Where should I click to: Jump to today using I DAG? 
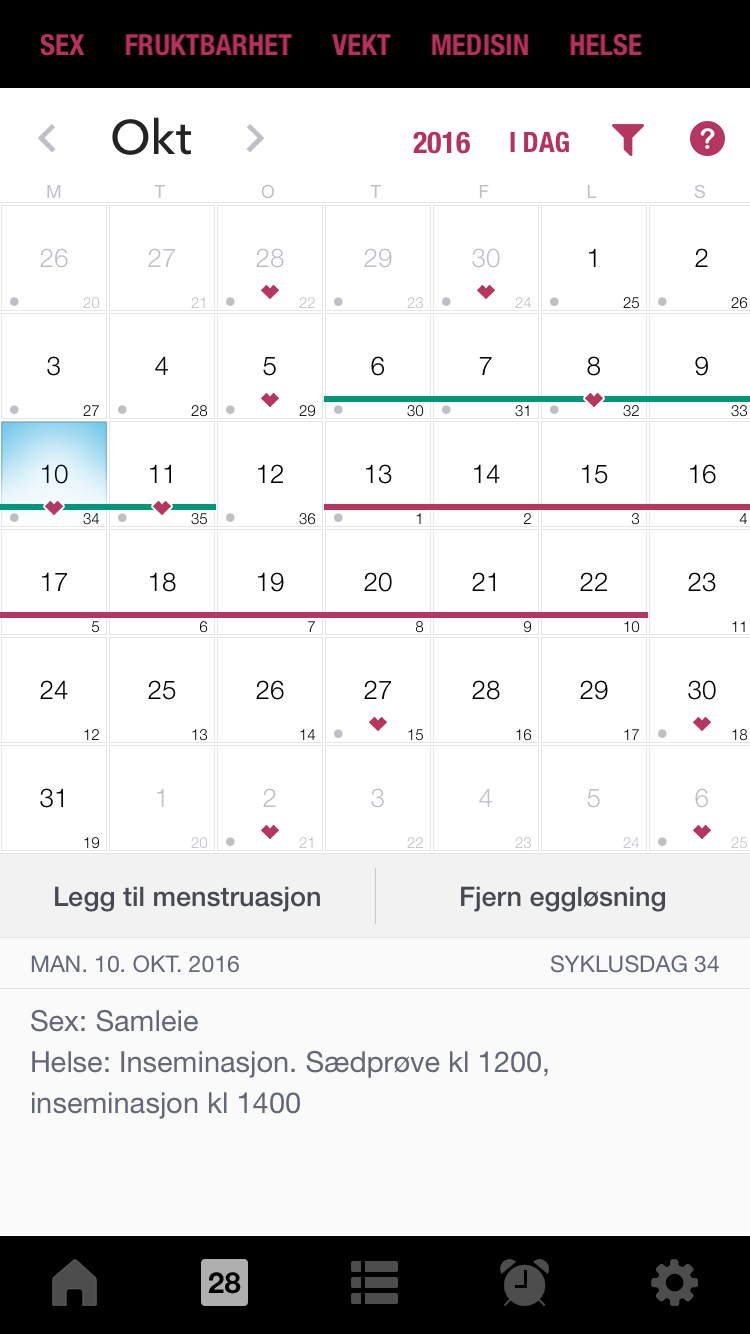click(538, 143)
